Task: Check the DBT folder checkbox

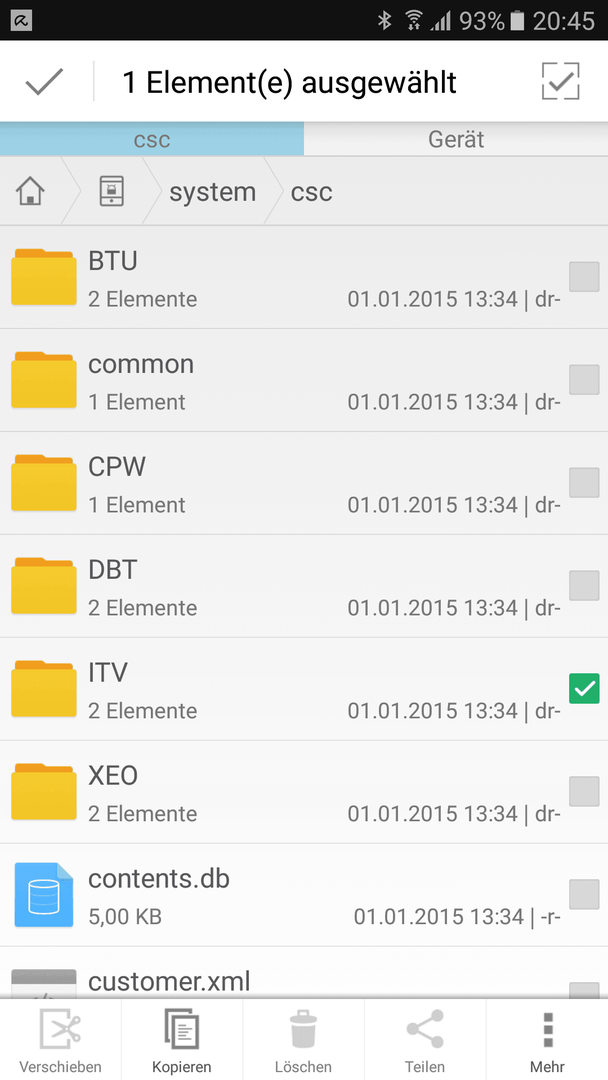Action: [x=584, y=585]
